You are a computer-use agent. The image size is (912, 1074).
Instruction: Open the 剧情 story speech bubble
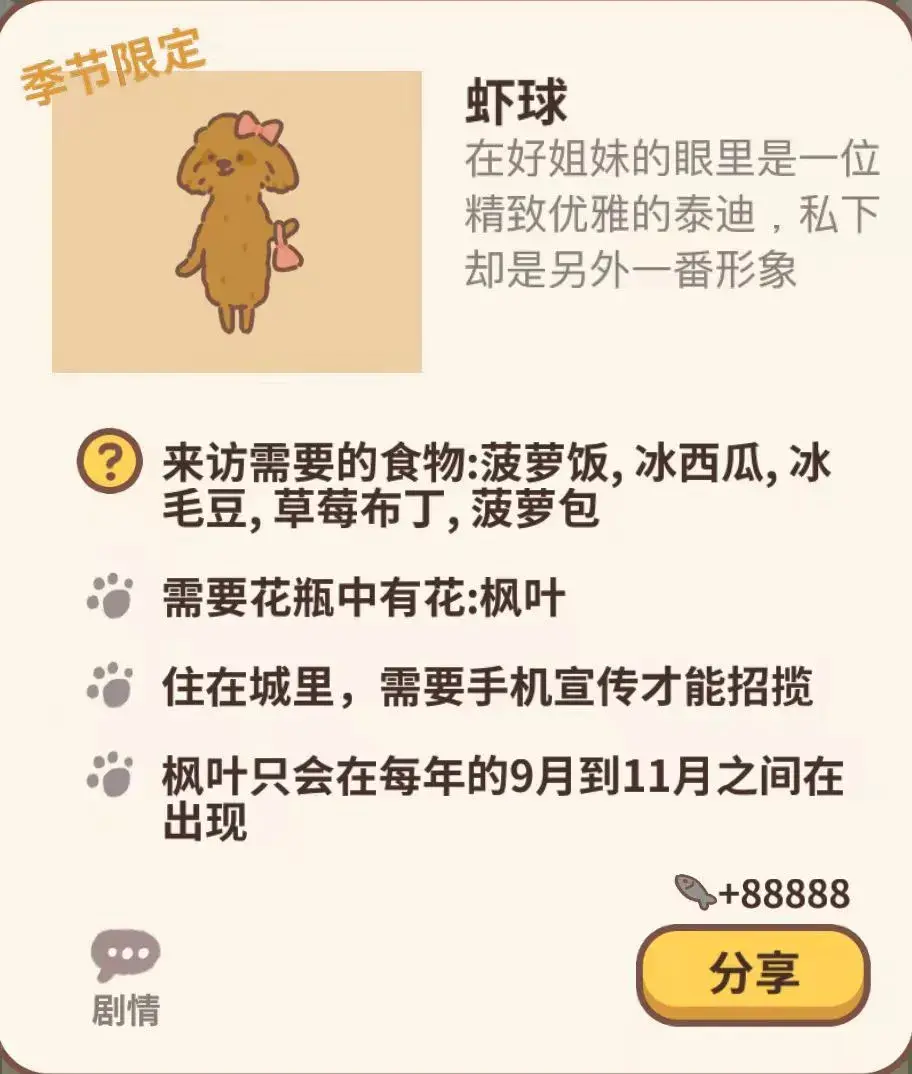point(126,957)
